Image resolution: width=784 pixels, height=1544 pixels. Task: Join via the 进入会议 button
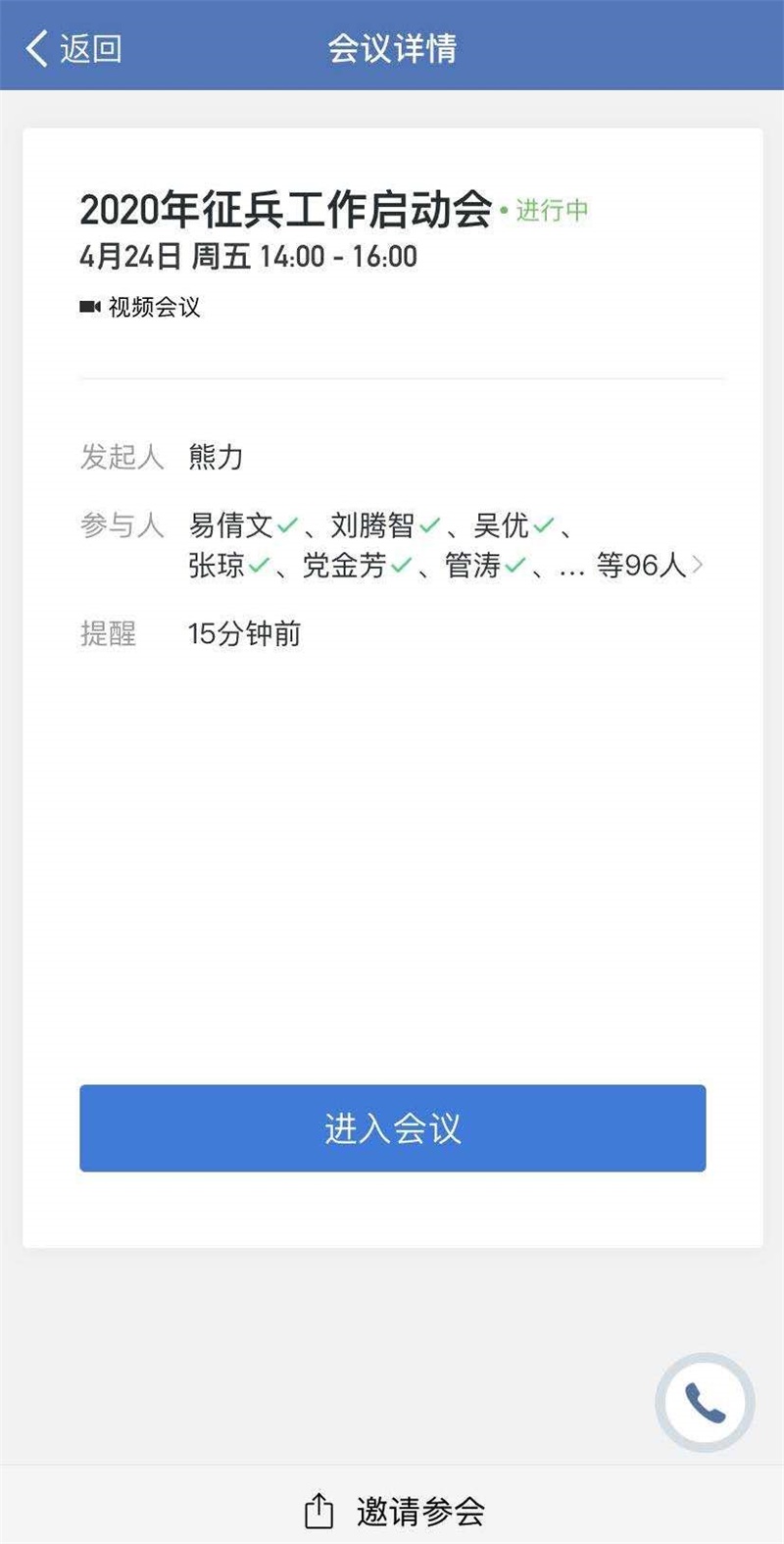(392, 1128)
